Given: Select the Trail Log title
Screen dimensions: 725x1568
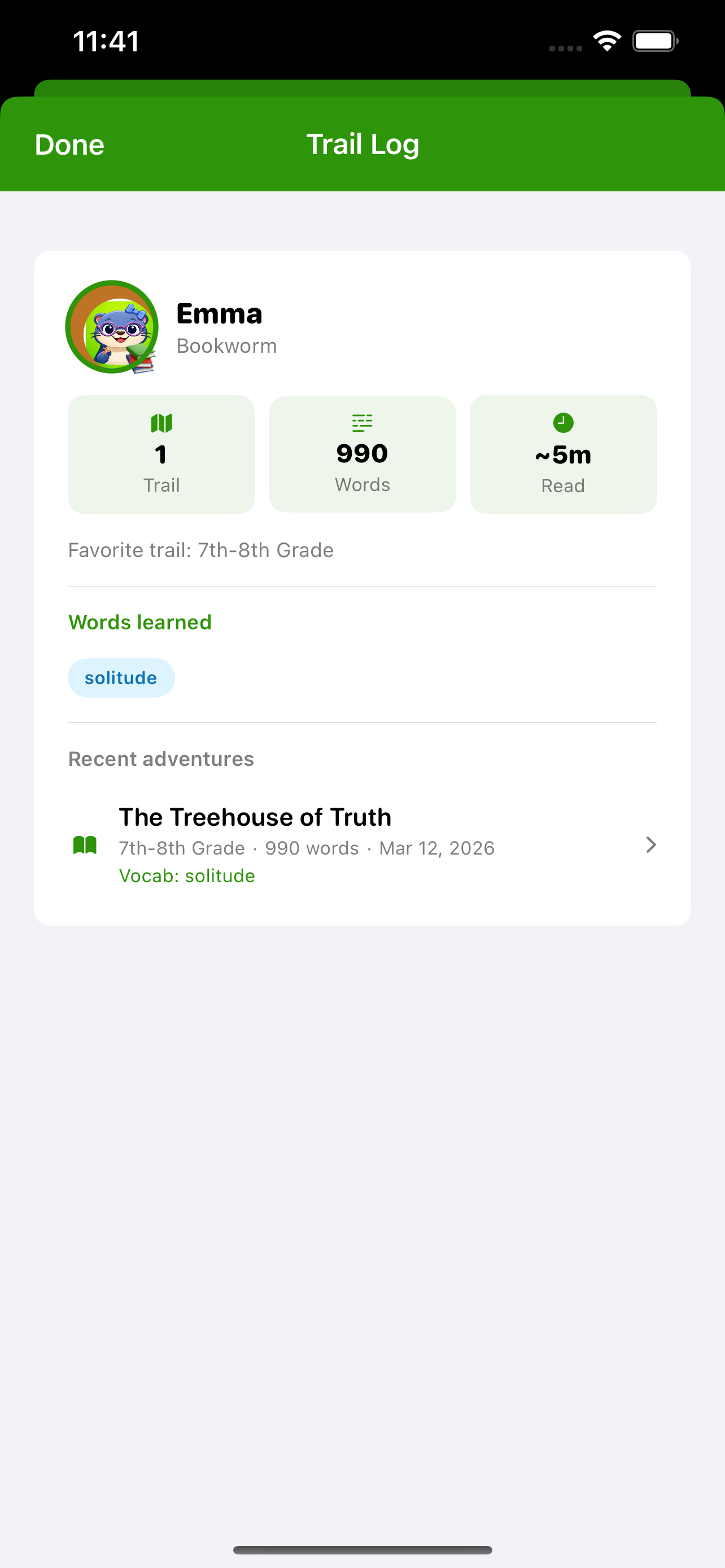Looking at the screenshot, I should pyautogui.click(x=362, y=144).
